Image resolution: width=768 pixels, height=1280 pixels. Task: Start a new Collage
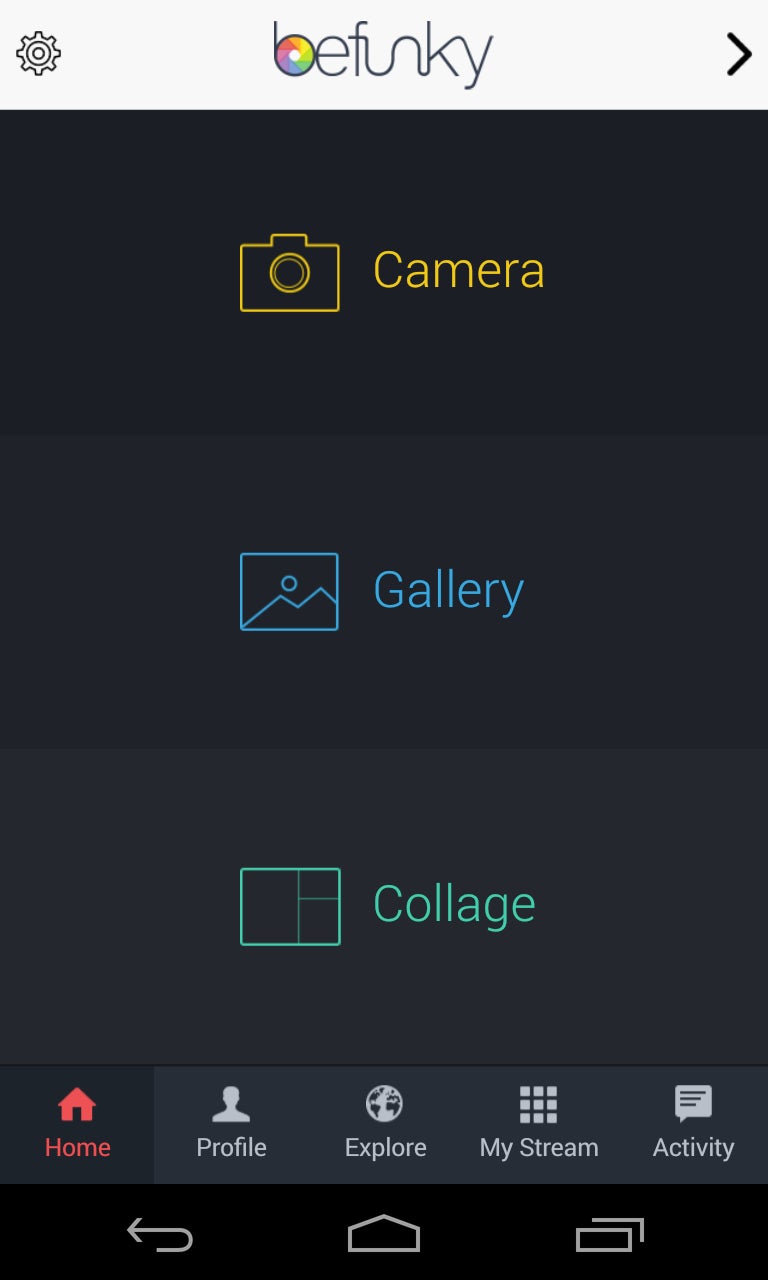387,906
